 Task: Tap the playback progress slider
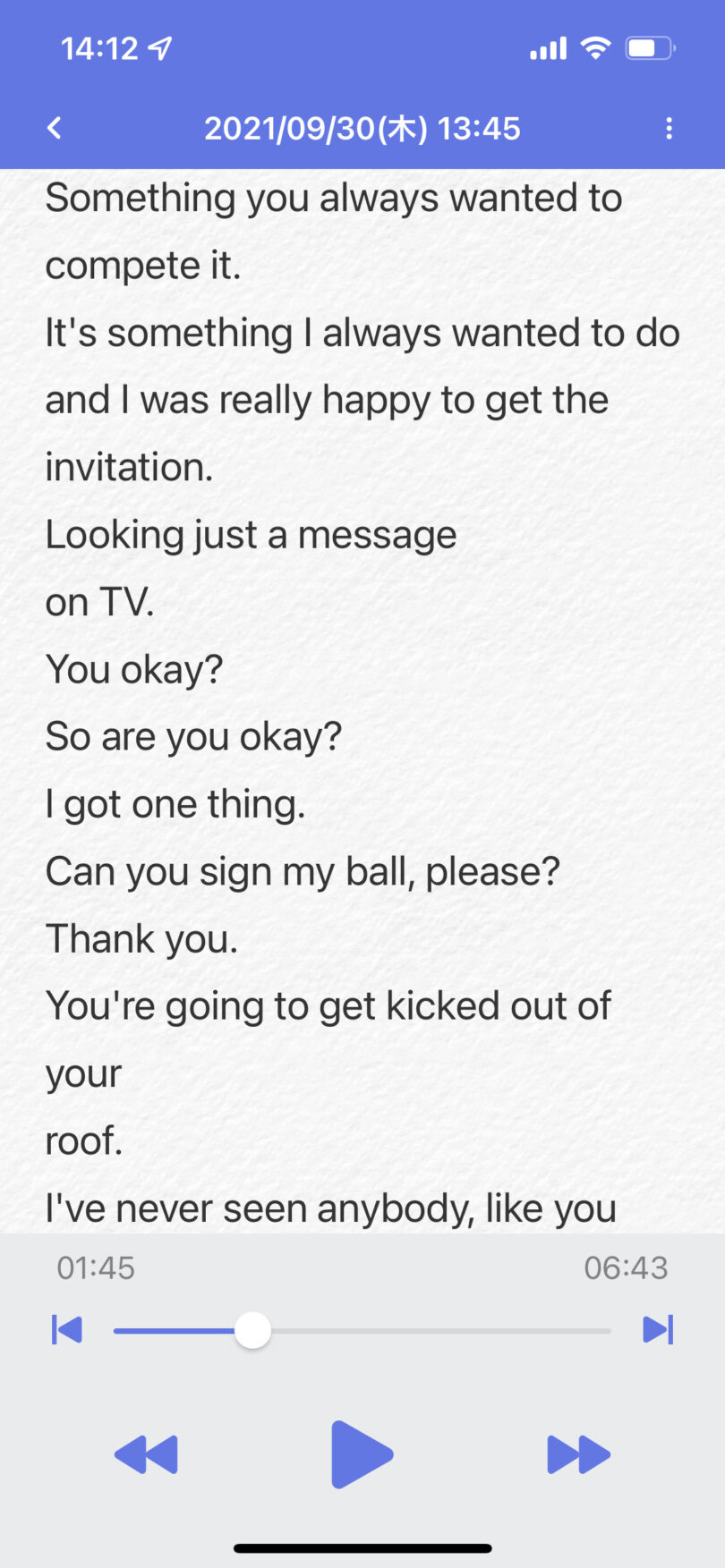pos(362,1330)
